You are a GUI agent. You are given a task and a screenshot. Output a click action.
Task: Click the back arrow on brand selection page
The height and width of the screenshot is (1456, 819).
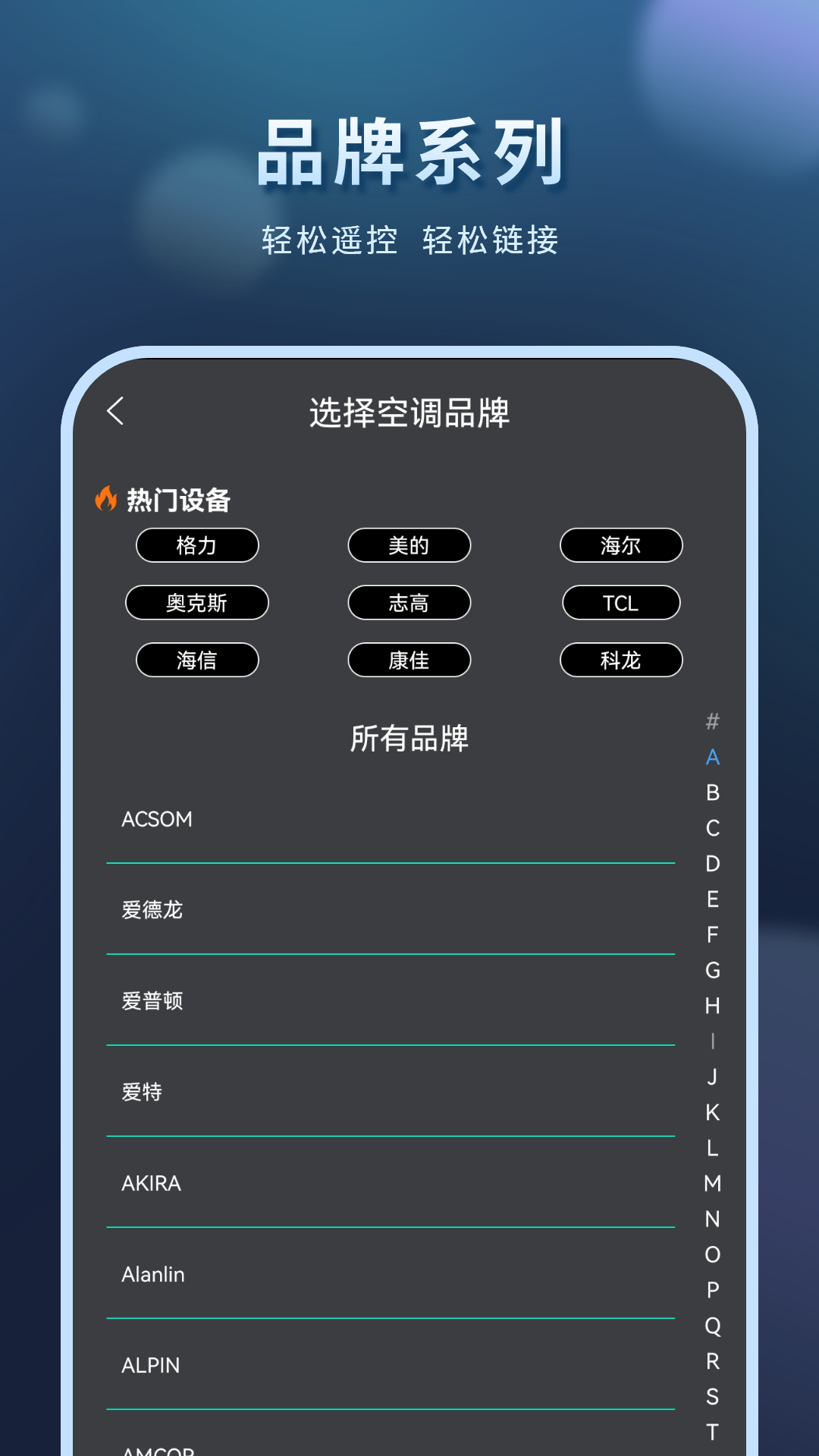click(115, 410)
